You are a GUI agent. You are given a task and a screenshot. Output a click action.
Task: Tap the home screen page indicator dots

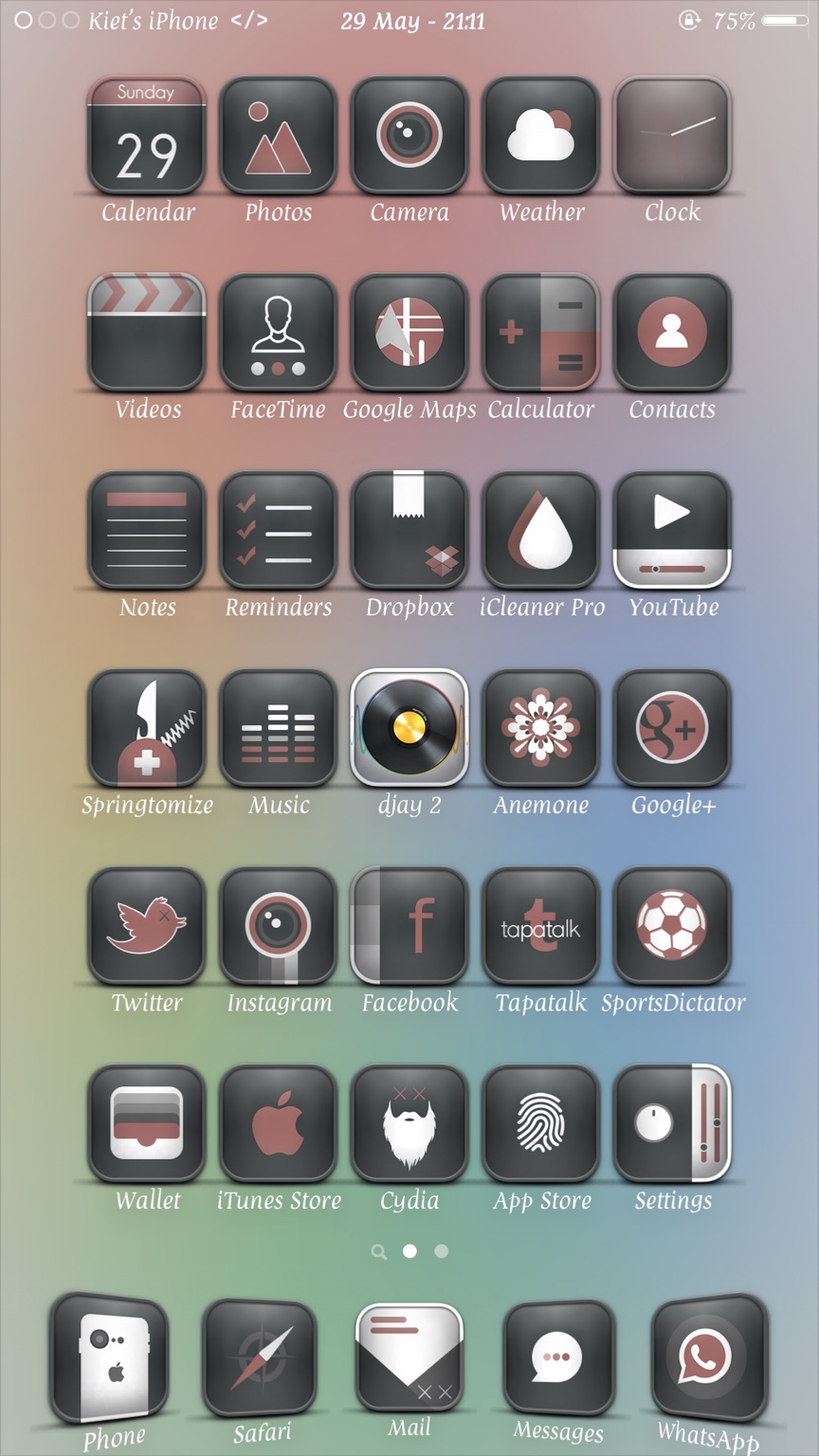tap(409, 1251)
